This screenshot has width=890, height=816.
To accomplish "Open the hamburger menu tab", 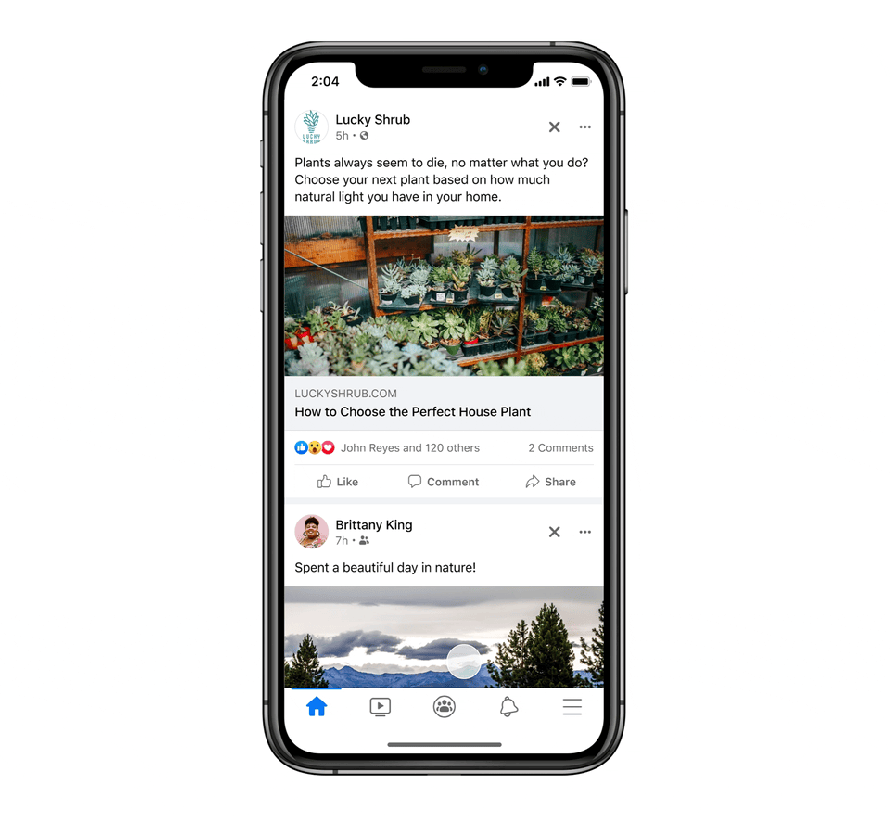I will pos(572,707).
